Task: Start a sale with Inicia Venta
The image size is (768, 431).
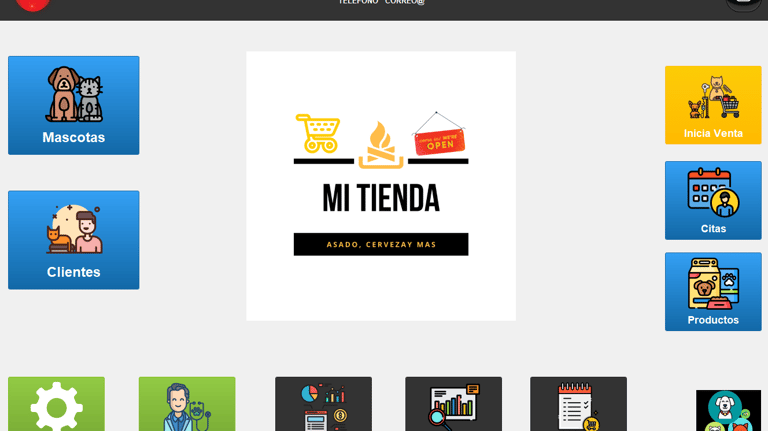Action: (x=713, y=105)
